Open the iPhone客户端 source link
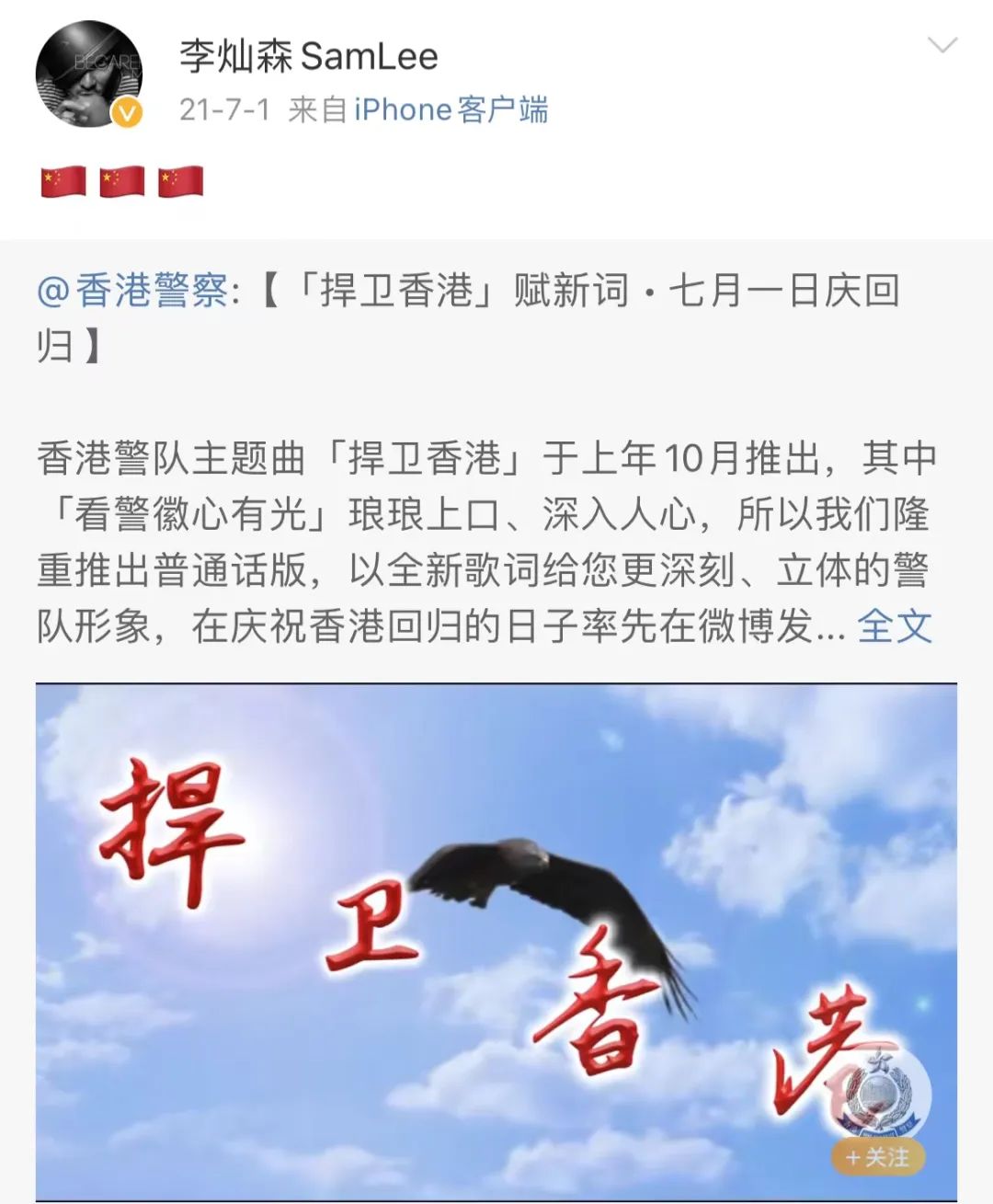This screenshot has width=993, height=1204. tap(451, 109)
